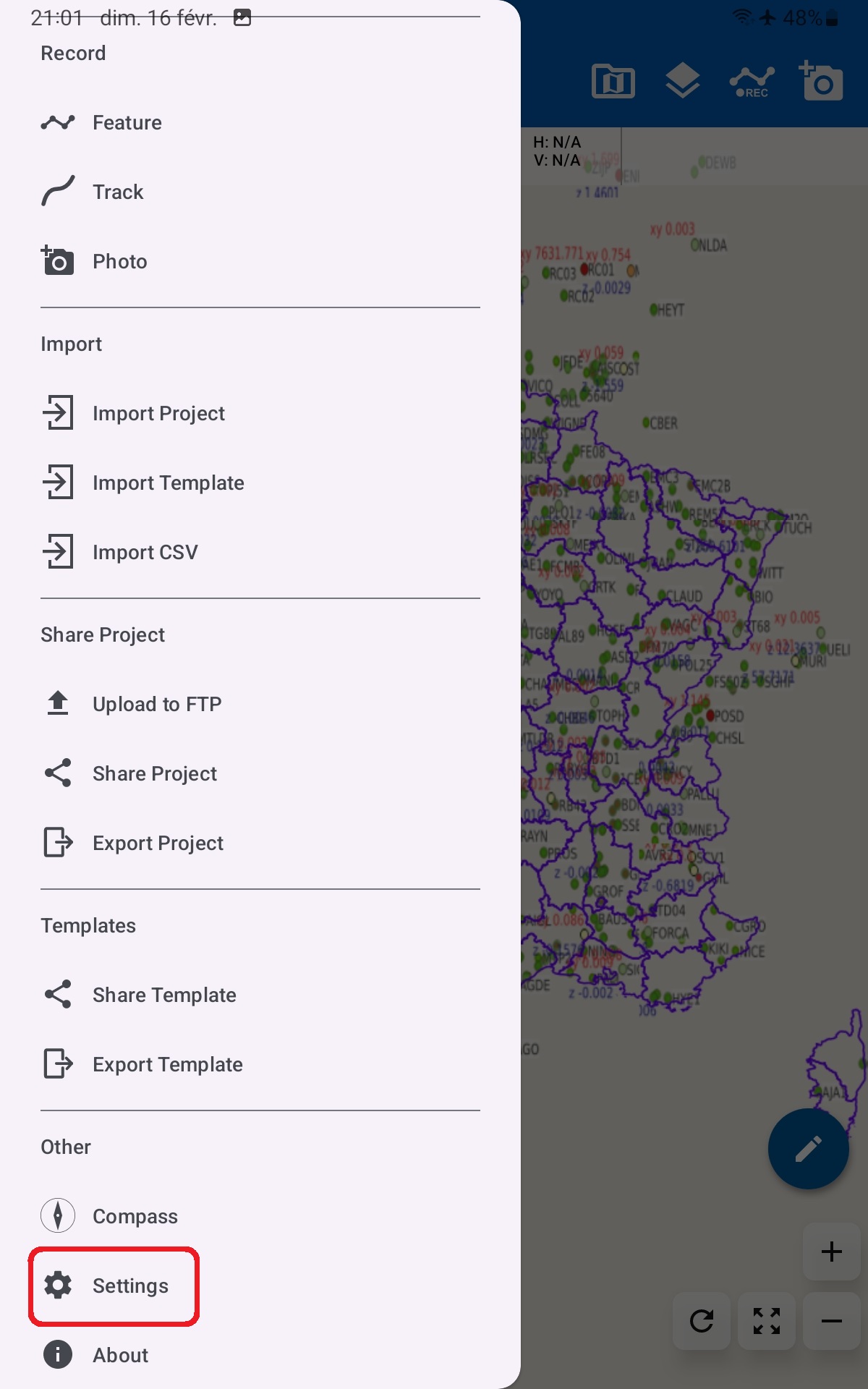Select Upload to FTP
This screenshot has height=1389, width=868.
coord(260,704)
